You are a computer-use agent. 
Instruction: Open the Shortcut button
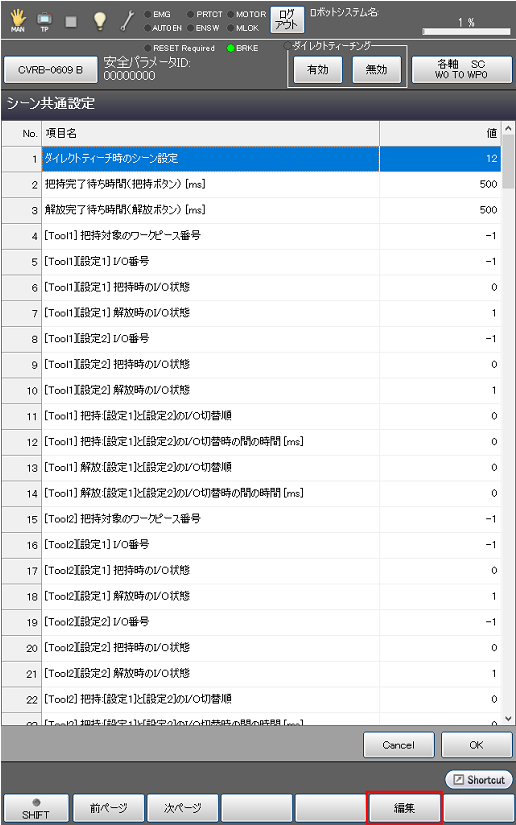479,780
